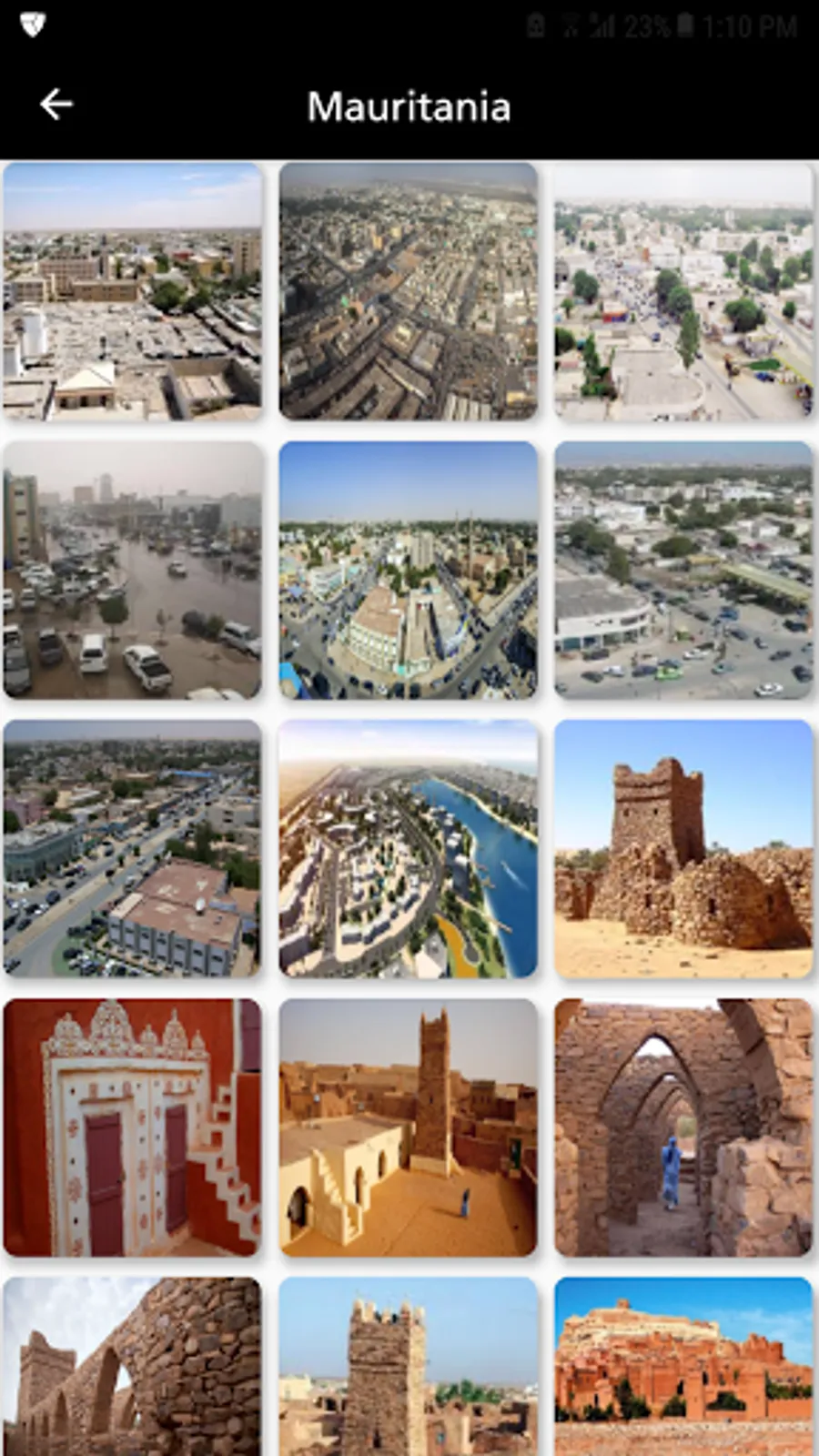Go back using the arrow icon
The height and width of the screenshot is (1456, 819).
pyautogui.click(x=56, y=105)
